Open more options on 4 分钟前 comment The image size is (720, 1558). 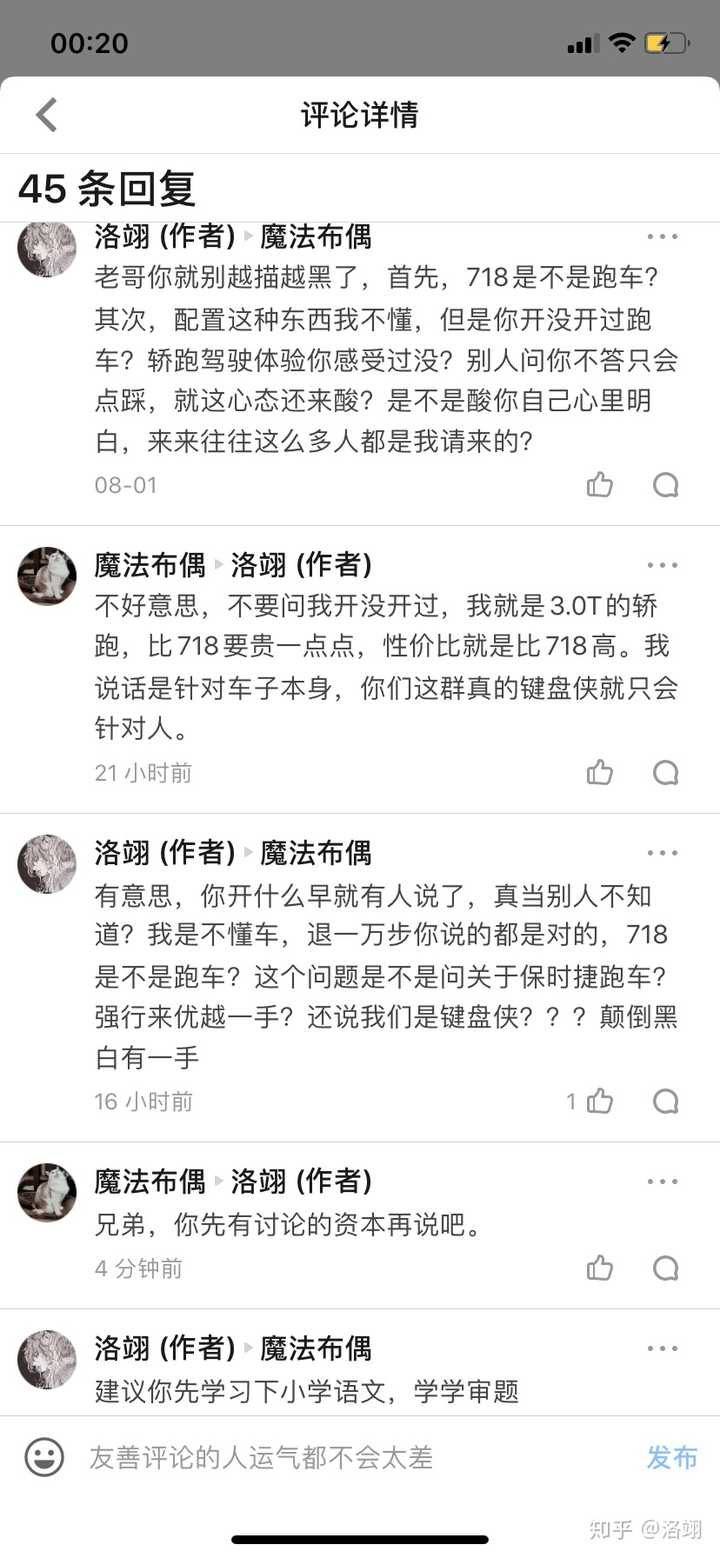pos(662,1181)
